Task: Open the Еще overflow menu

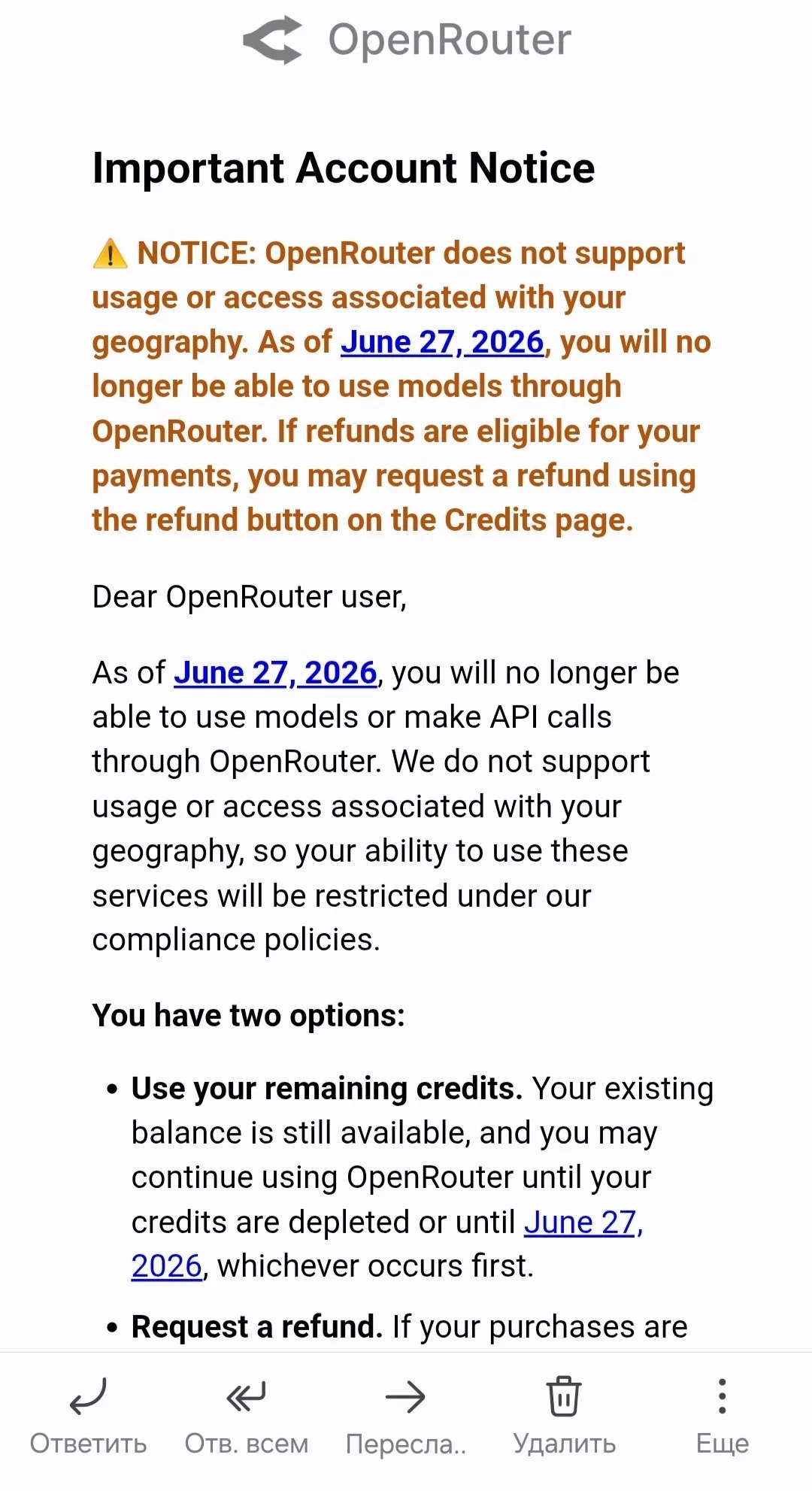Action: (x=722, y=1417)
